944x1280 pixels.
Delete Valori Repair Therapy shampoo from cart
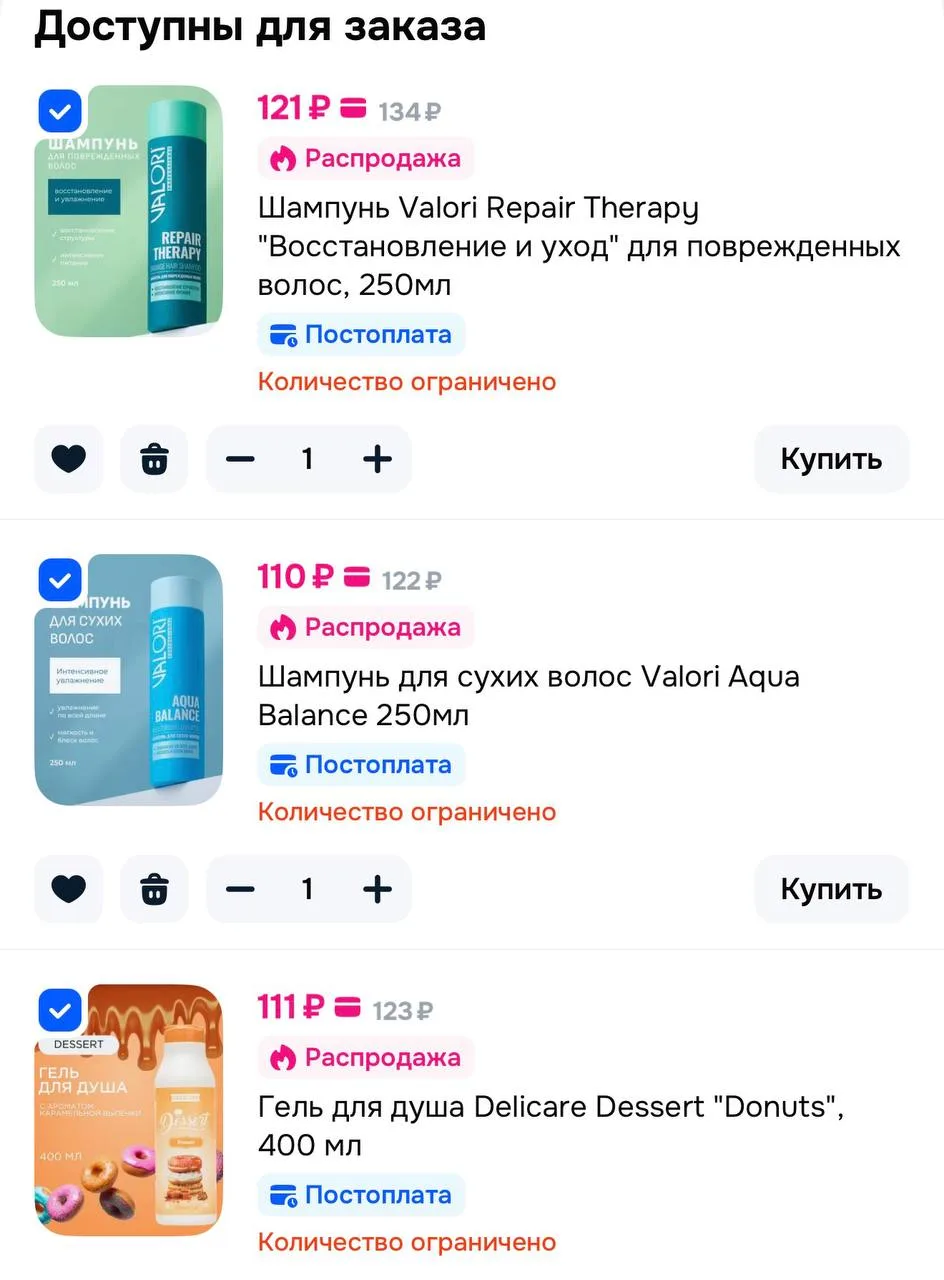tap(154, 459)
